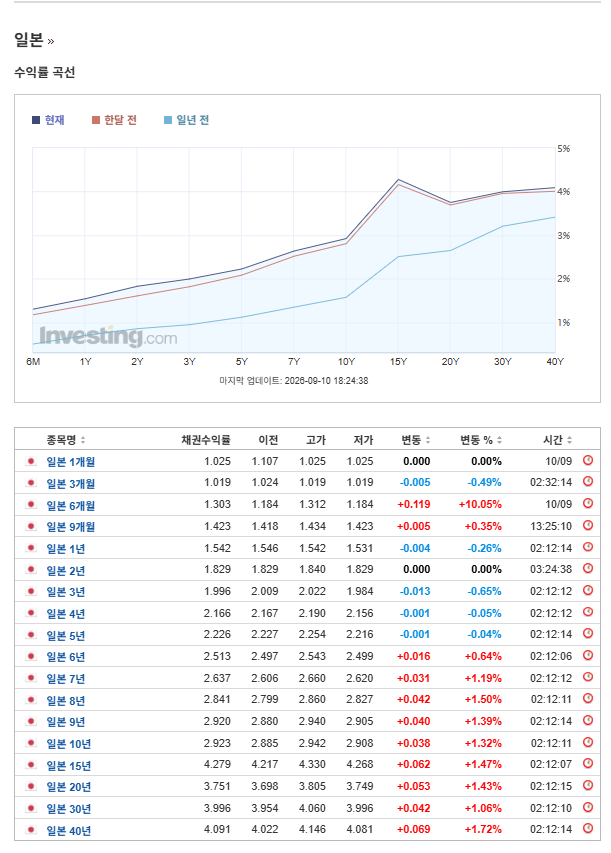Open the 일본 20년 bond link
This screenshot has height=853, width=611.
point(69,787)
